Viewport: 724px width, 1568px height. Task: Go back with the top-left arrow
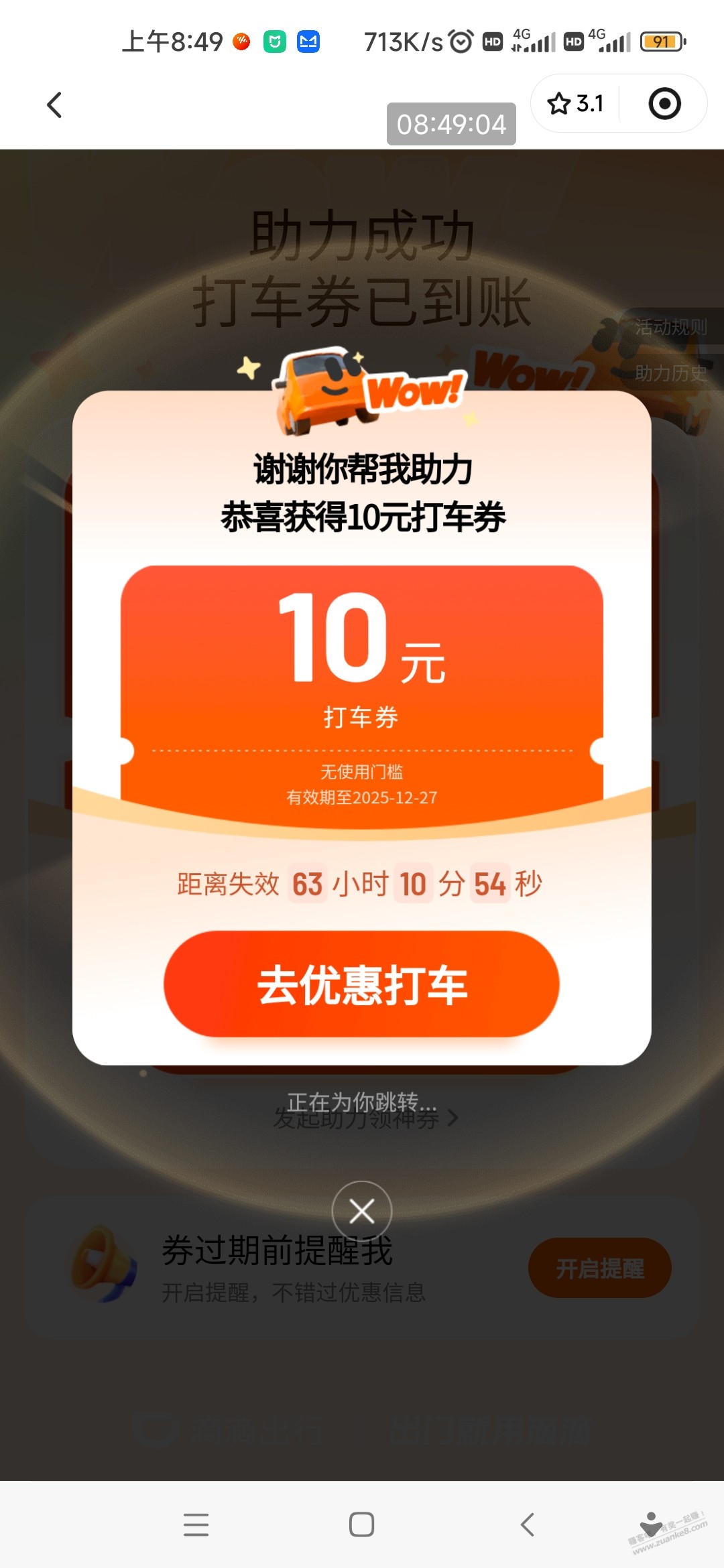pos(55,105)
